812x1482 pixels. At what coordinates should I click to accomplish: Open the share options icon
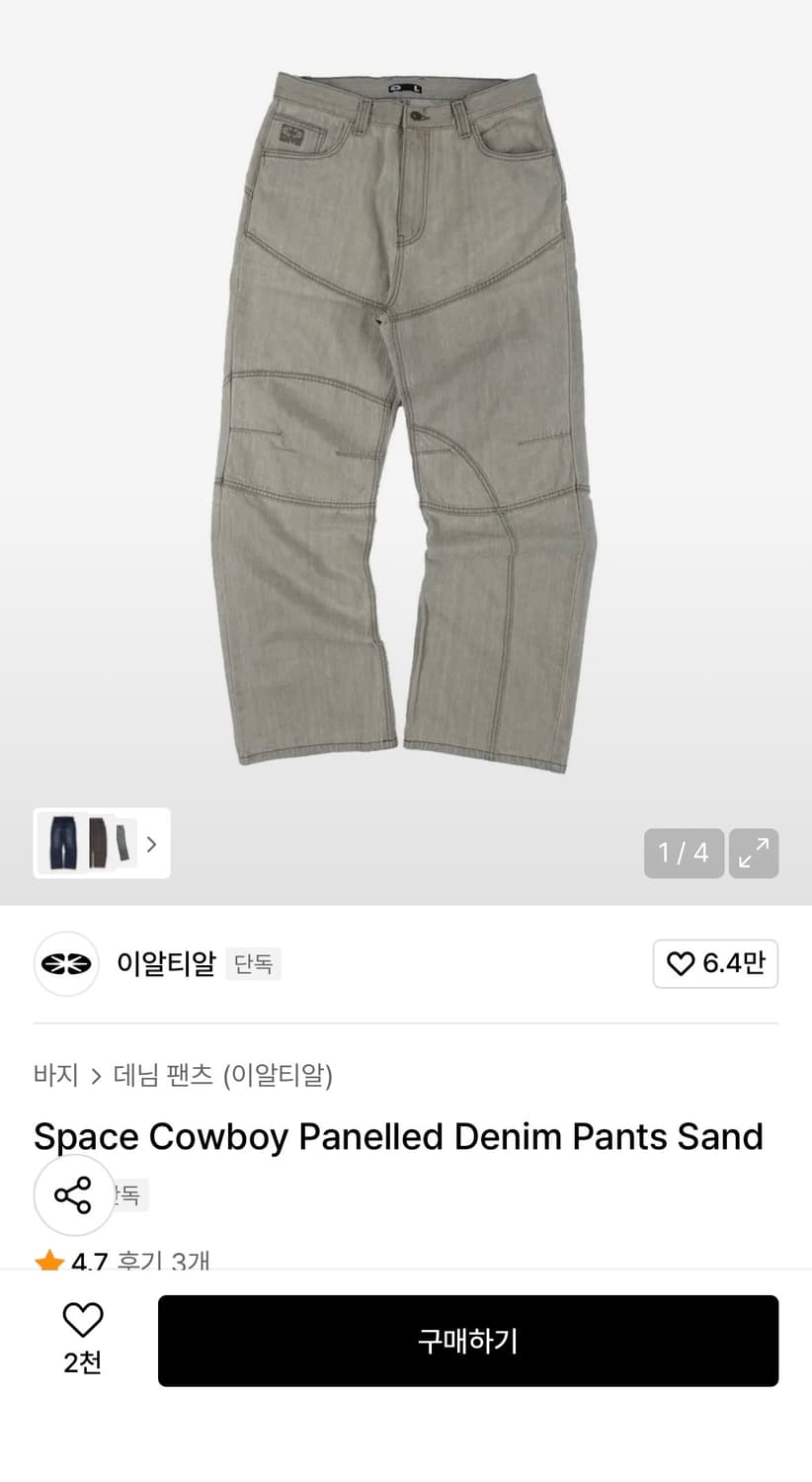click(x=74, y=1195)
